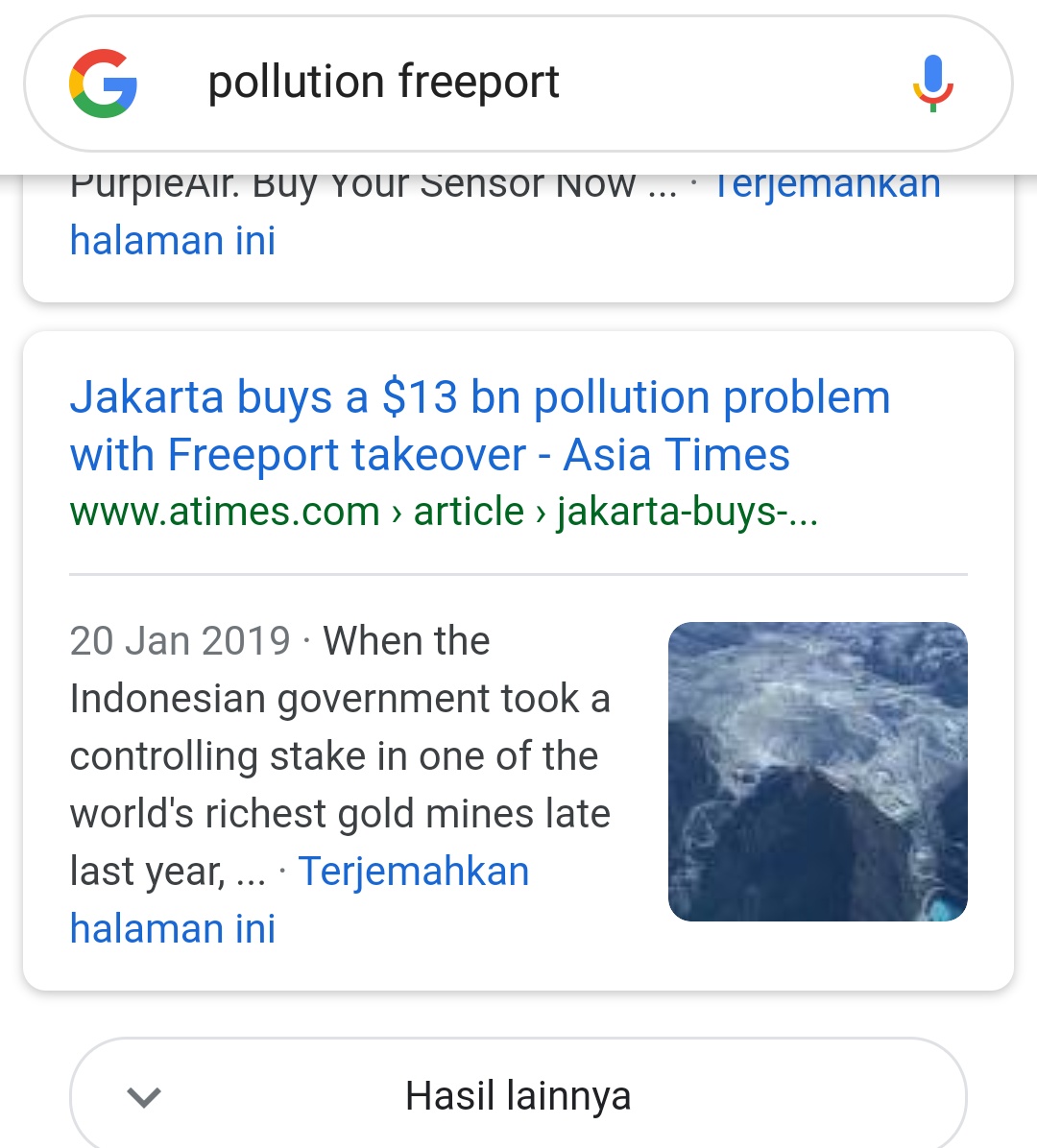
Task: Translate the Asia Times result page
Action: [x=413, y=873]
